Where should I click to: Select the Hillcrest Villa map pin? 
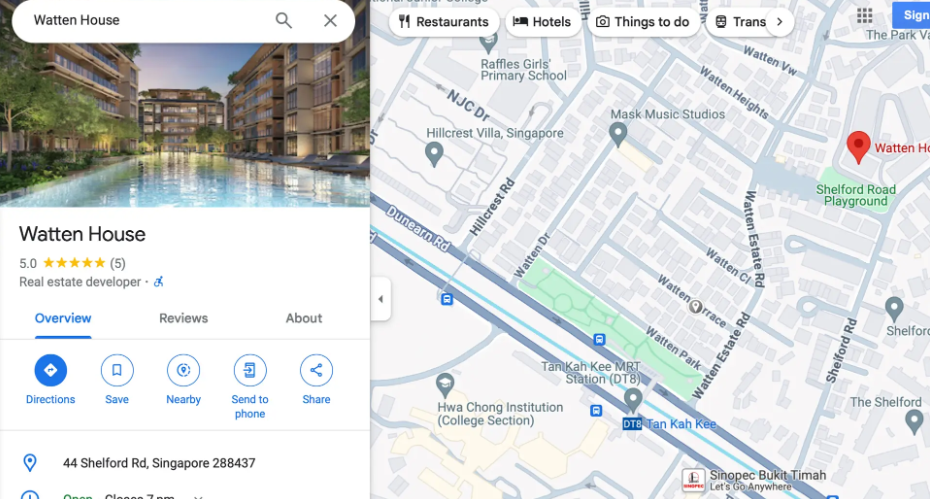[434, 154]
